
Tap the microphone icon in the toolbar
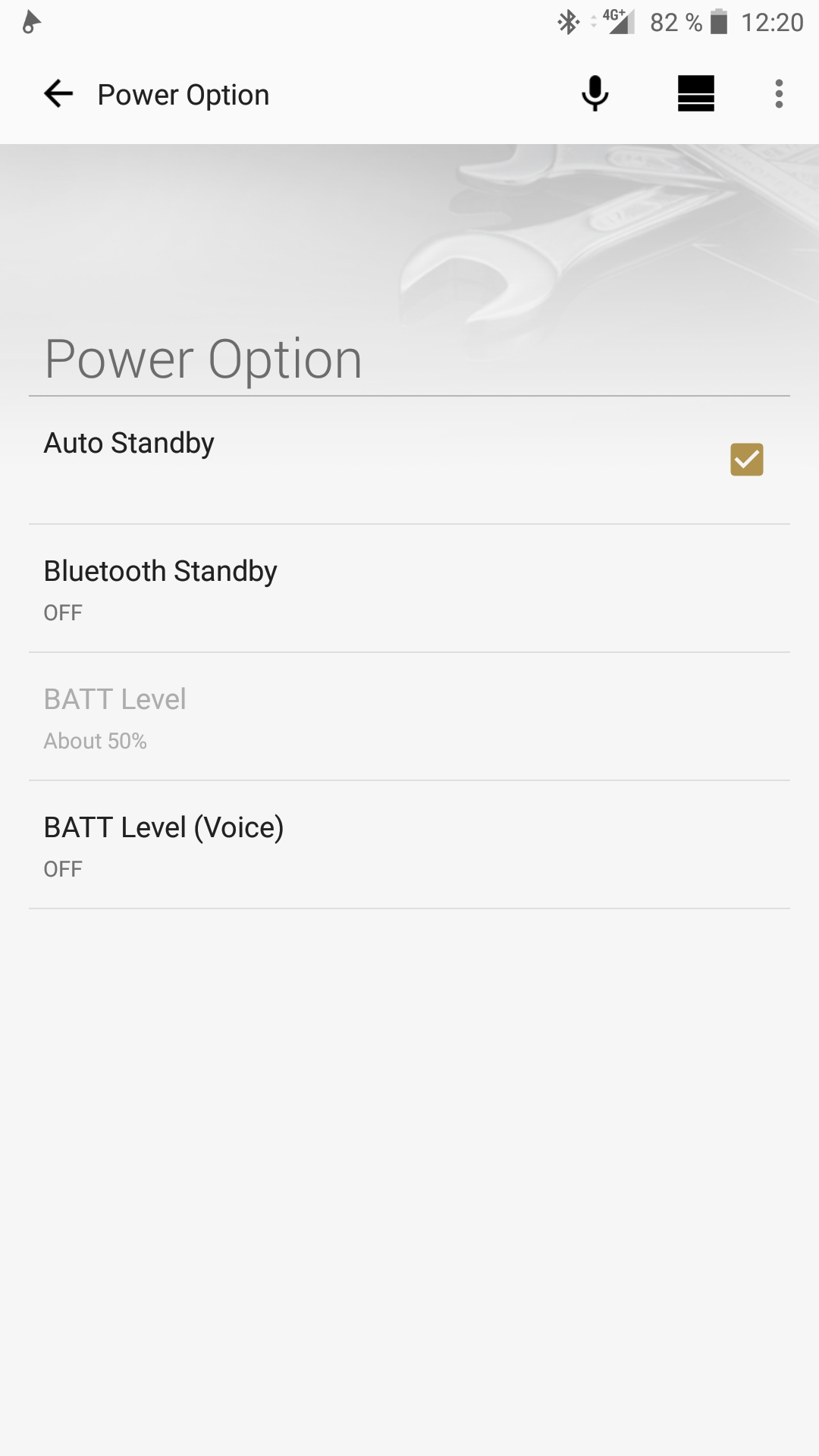[595, 94]
